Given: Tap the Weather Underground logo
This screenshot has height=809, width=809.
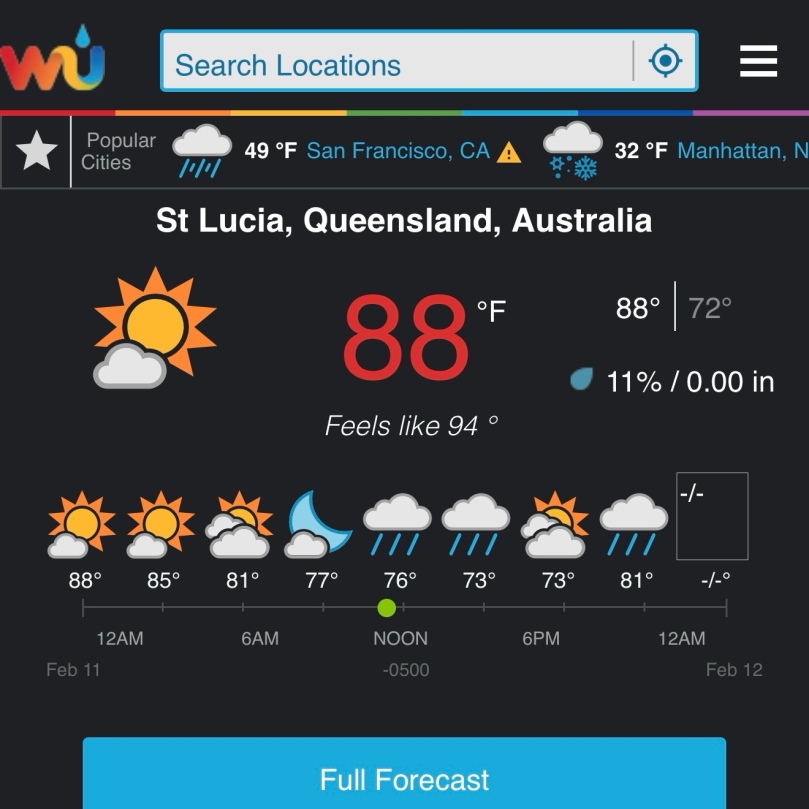Looking at the screenshot, I should point(52,60).
